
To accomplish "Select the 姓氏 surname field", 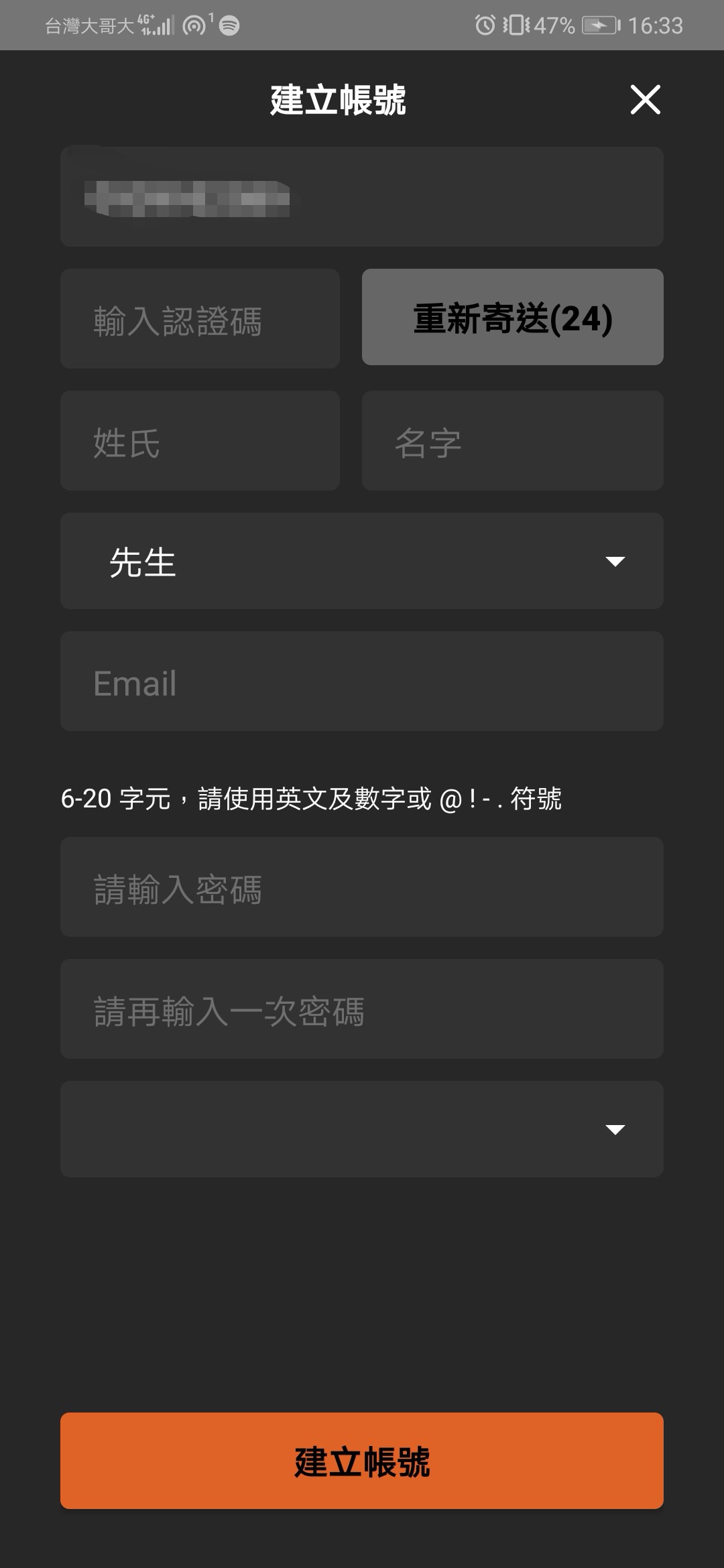I will [x=200, y=441].
